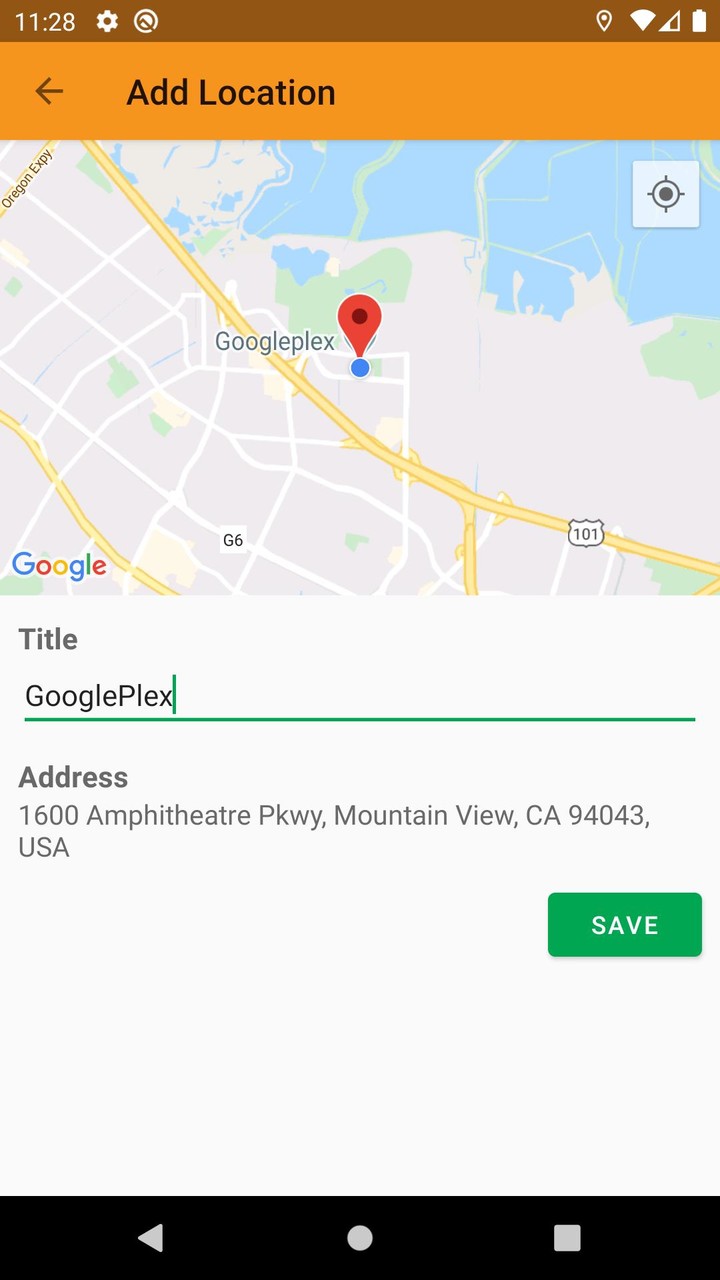Viewport: 720px width, 1280px height.
Task: Tap the G6 road badge on the map
Action: [x=233, y=540]
